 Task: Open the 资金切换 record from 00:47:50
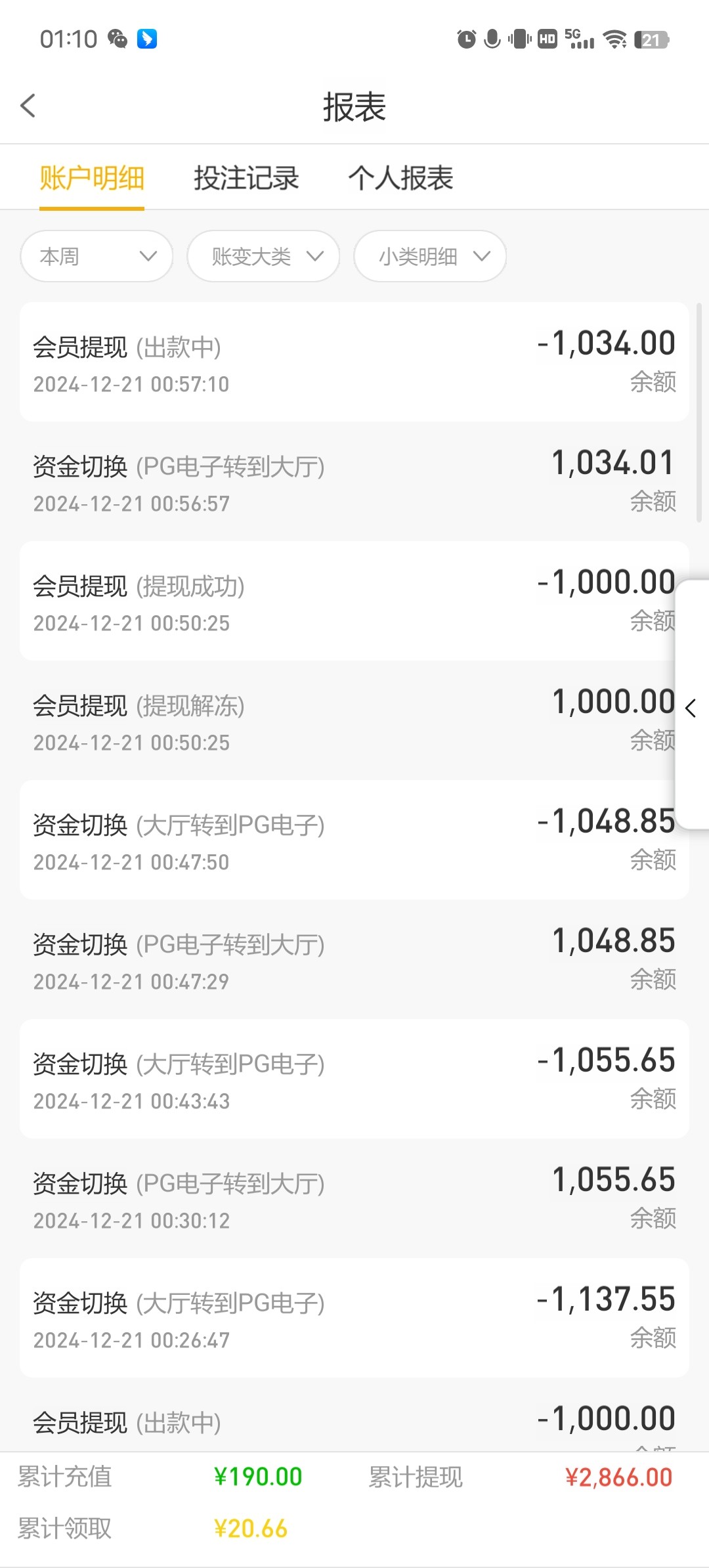[x=354, y=840]
